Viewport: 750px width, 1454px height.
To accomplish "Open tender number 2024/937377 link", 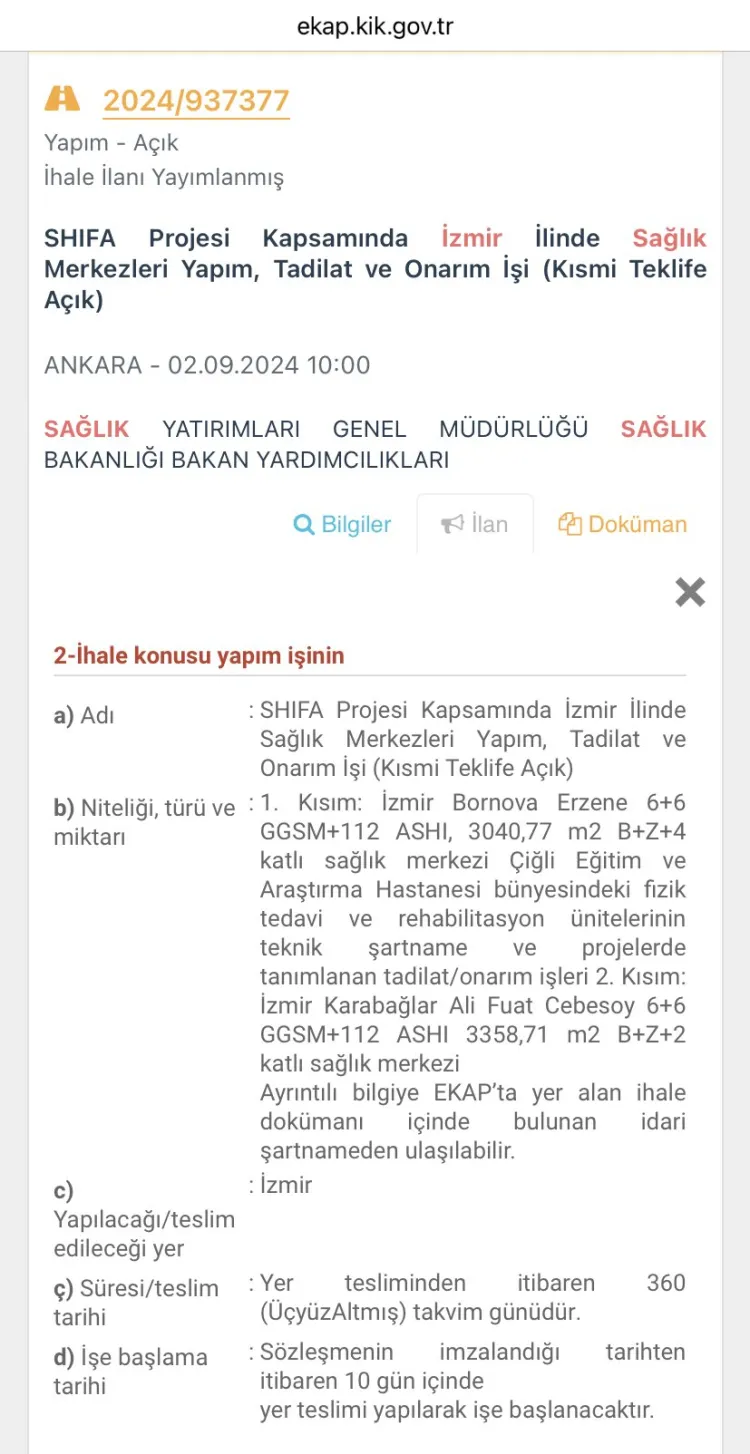I will point(196,101).
